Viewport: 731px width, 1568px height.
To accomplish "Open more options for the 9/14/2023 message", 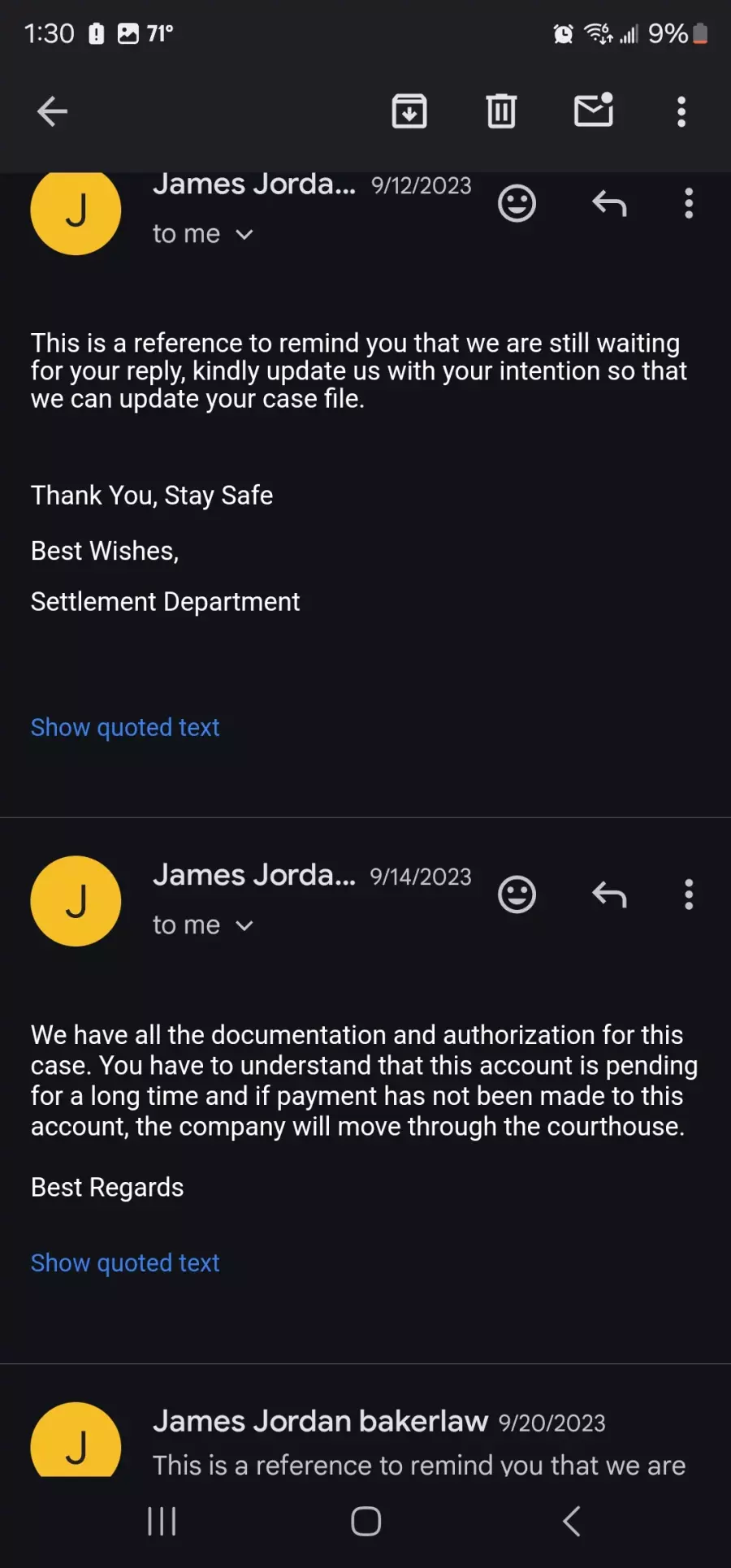I will tap(689, 894).
